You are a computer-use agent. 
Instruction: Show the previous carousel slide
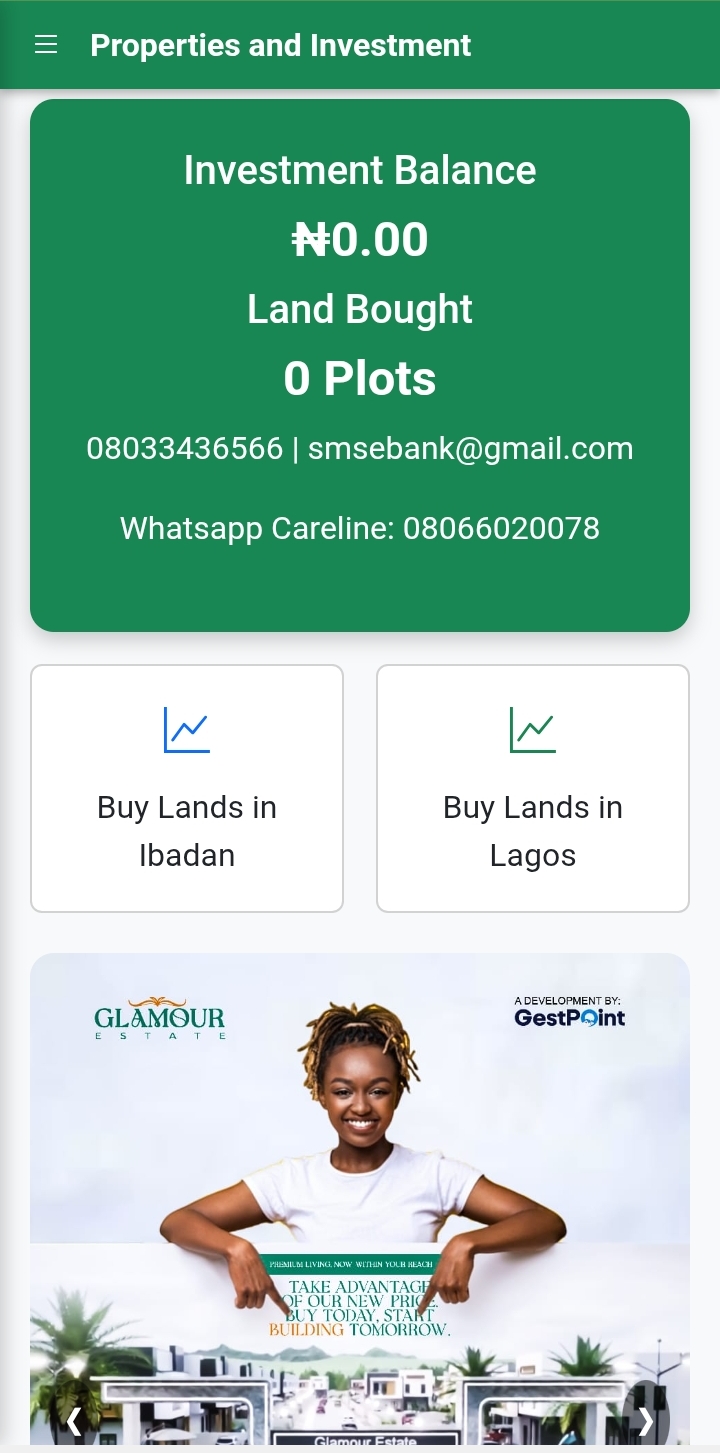pos(73,1420)
